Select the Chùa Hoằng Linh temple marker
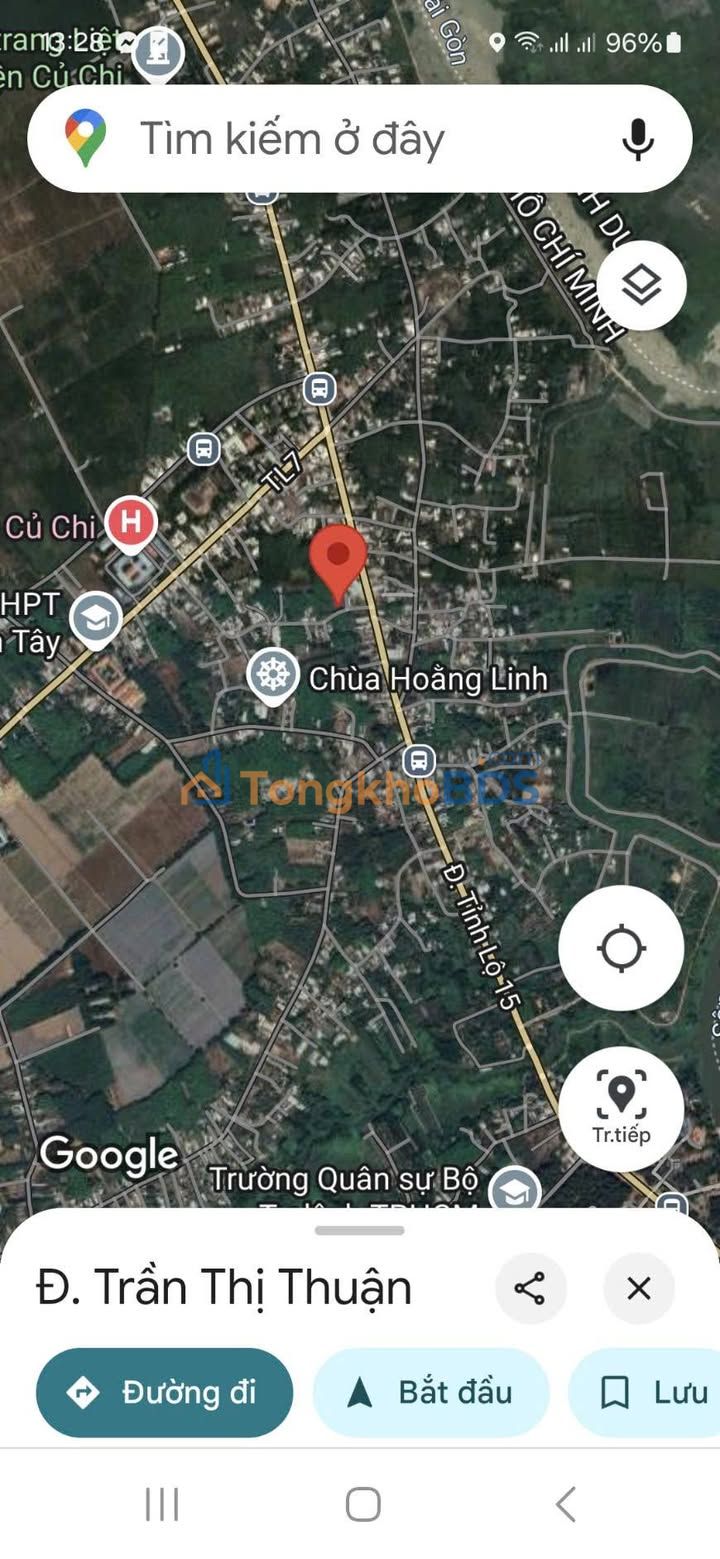This screenshot has width=720, height=1559. [273, 676]
